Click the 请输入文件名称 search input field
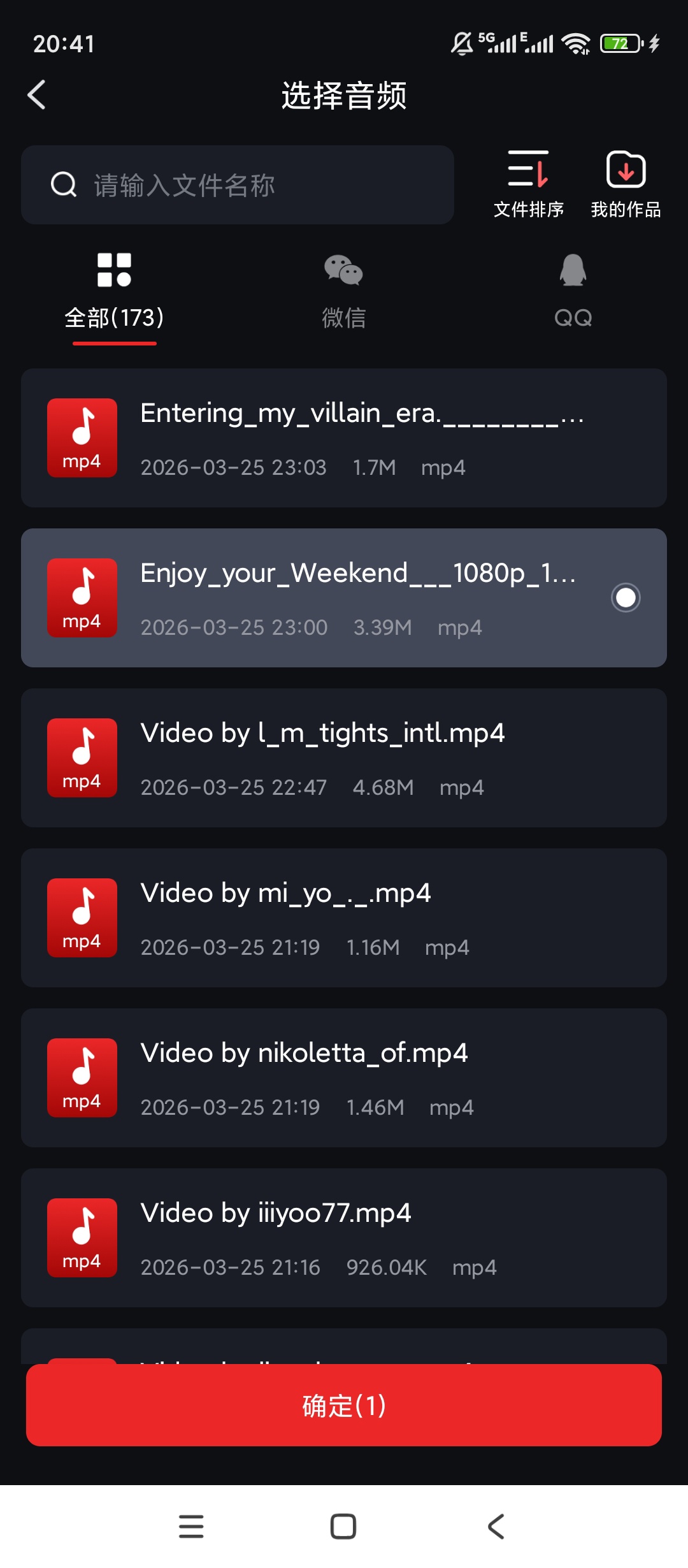 (255, 185)
